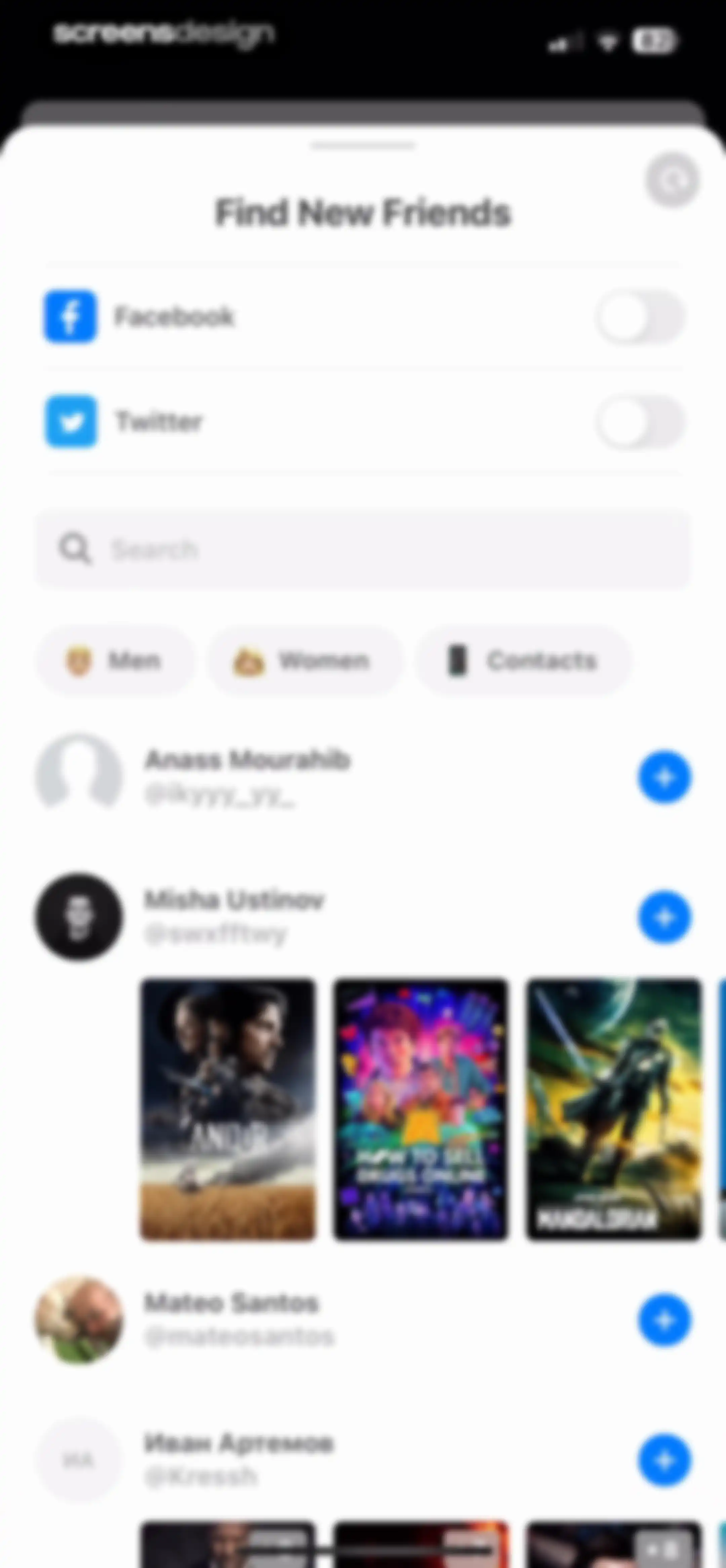Enable the Facebook toggle
Viewport: 726px width, 1568px height.
640,317
